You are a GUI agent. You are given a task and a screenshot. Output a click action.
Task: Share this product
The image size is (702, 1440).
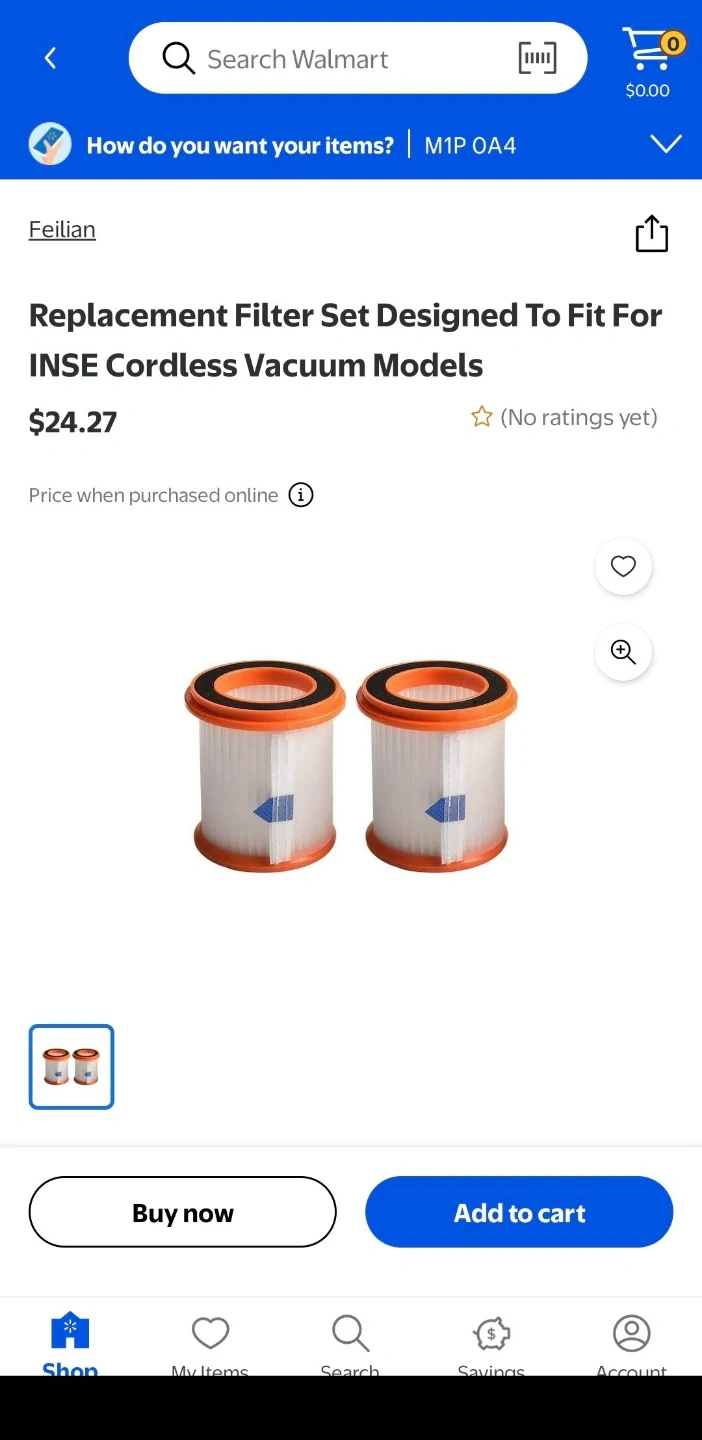(651, 234)
